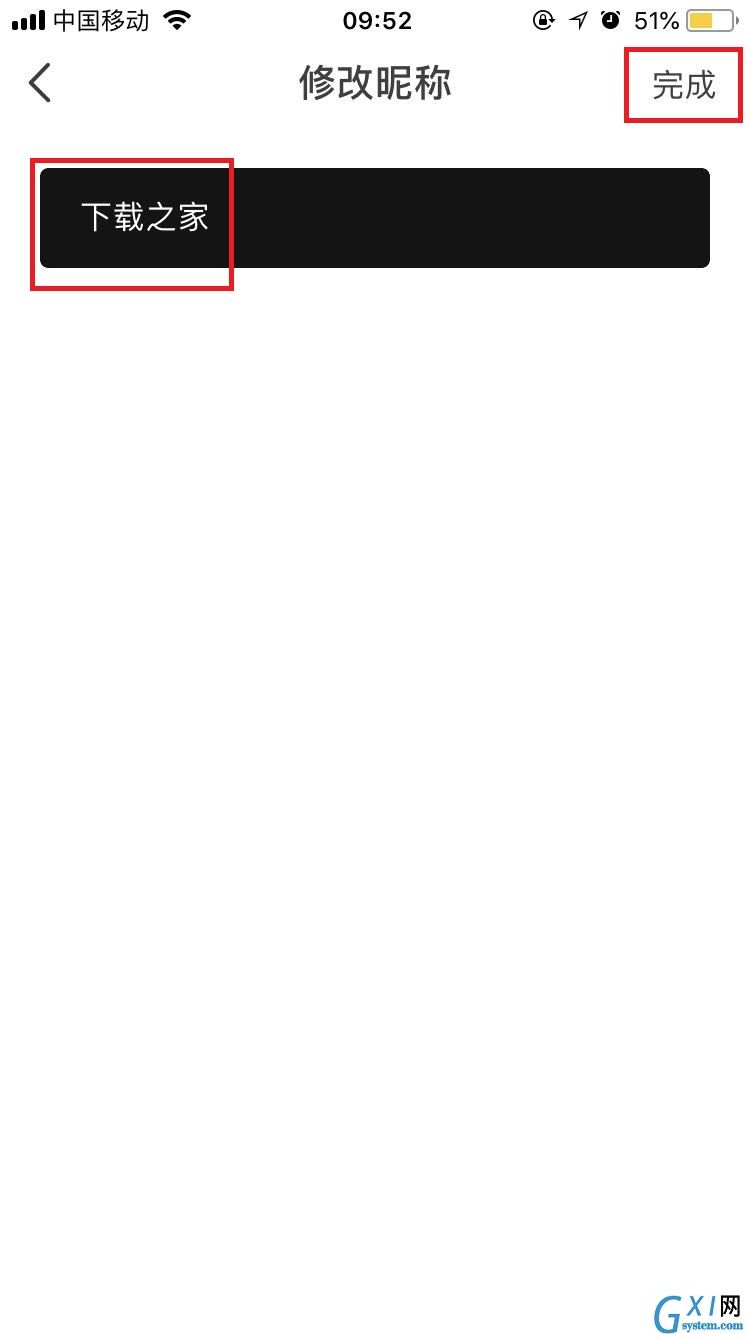Tap 完成 to save the nickname

point(684,85)
